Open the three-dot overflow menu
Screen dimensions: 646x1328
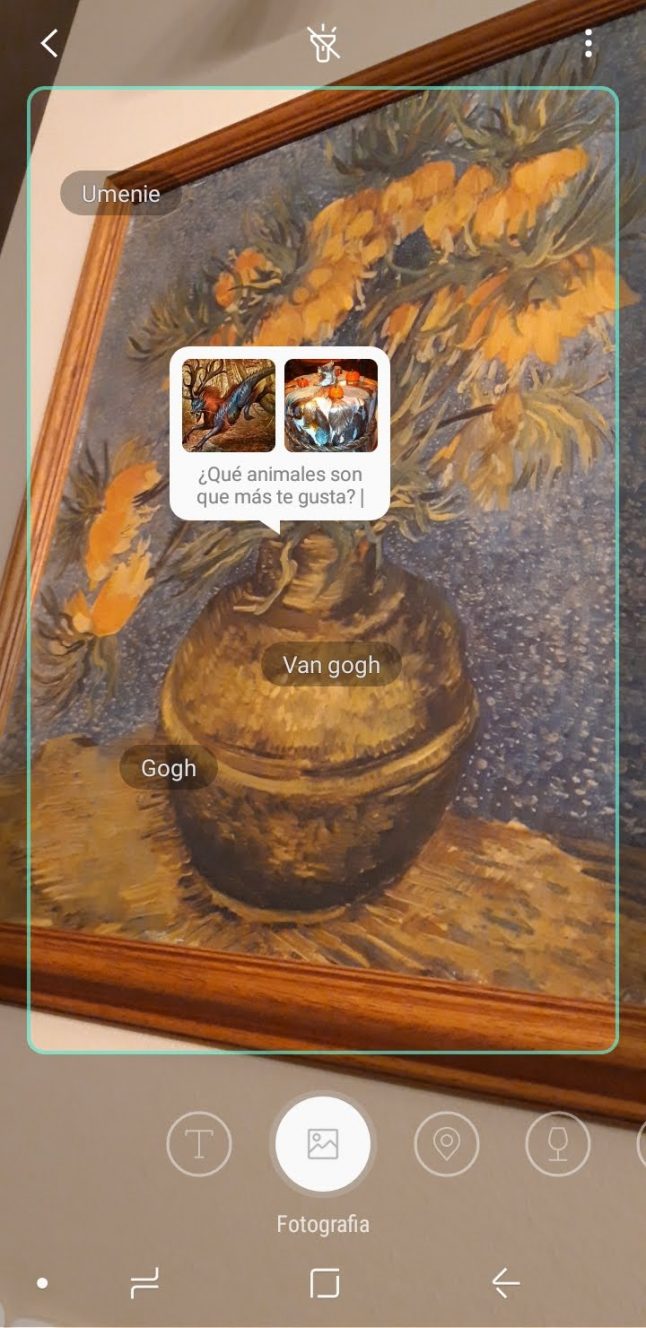[x=588, y=43]
